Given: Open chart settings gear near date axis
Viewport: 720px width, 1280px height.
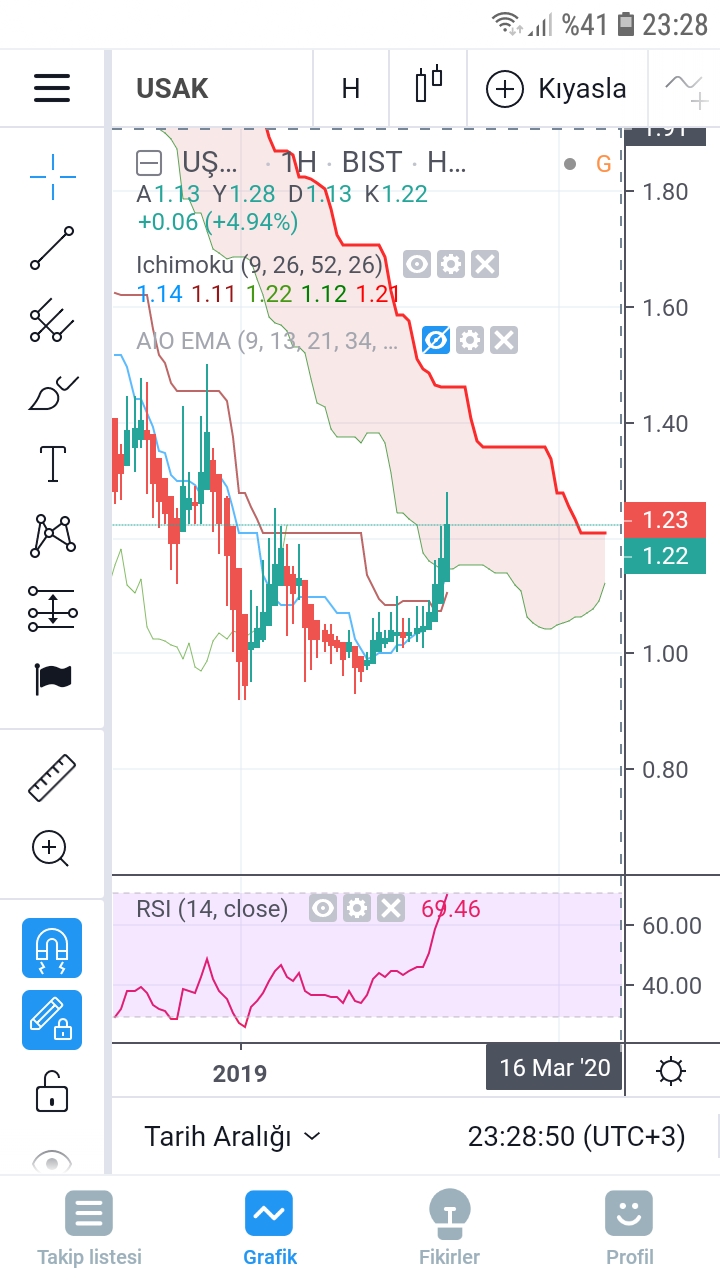Looking at the screenshot, I should 671,1072.
